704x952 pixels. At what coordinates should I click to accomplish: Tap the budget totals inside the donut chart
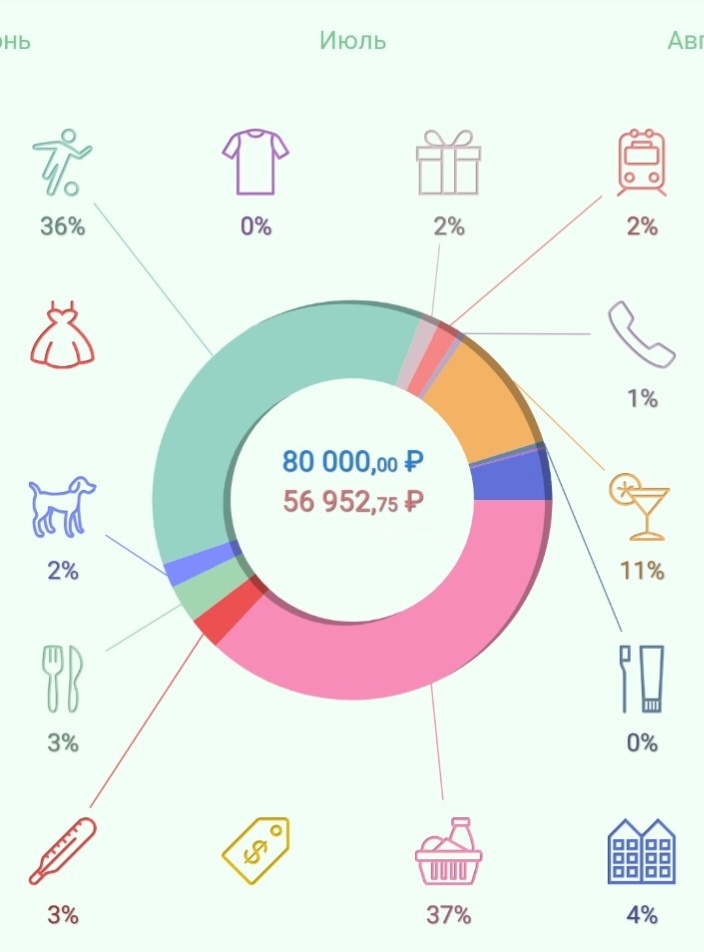(x=352, y=481)
